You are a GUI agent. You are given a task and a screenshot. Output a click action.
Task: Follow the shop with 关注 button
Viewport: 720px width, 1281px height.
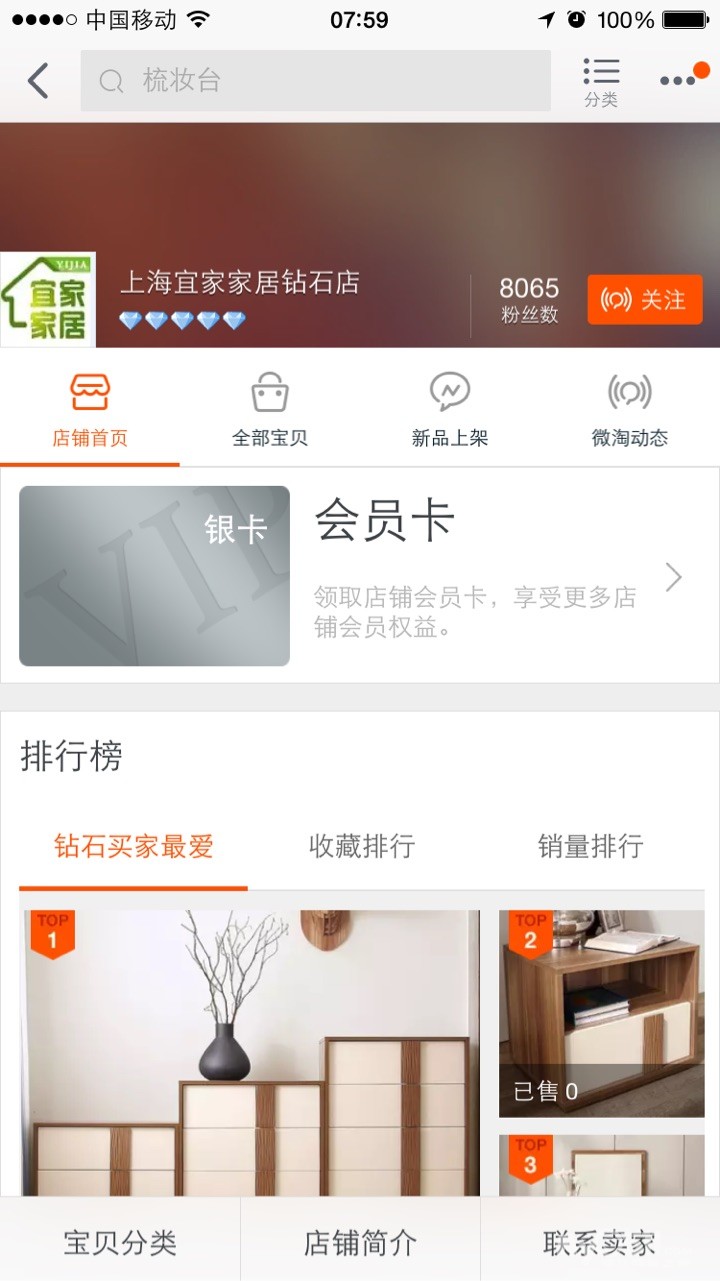tap(644, 300)
